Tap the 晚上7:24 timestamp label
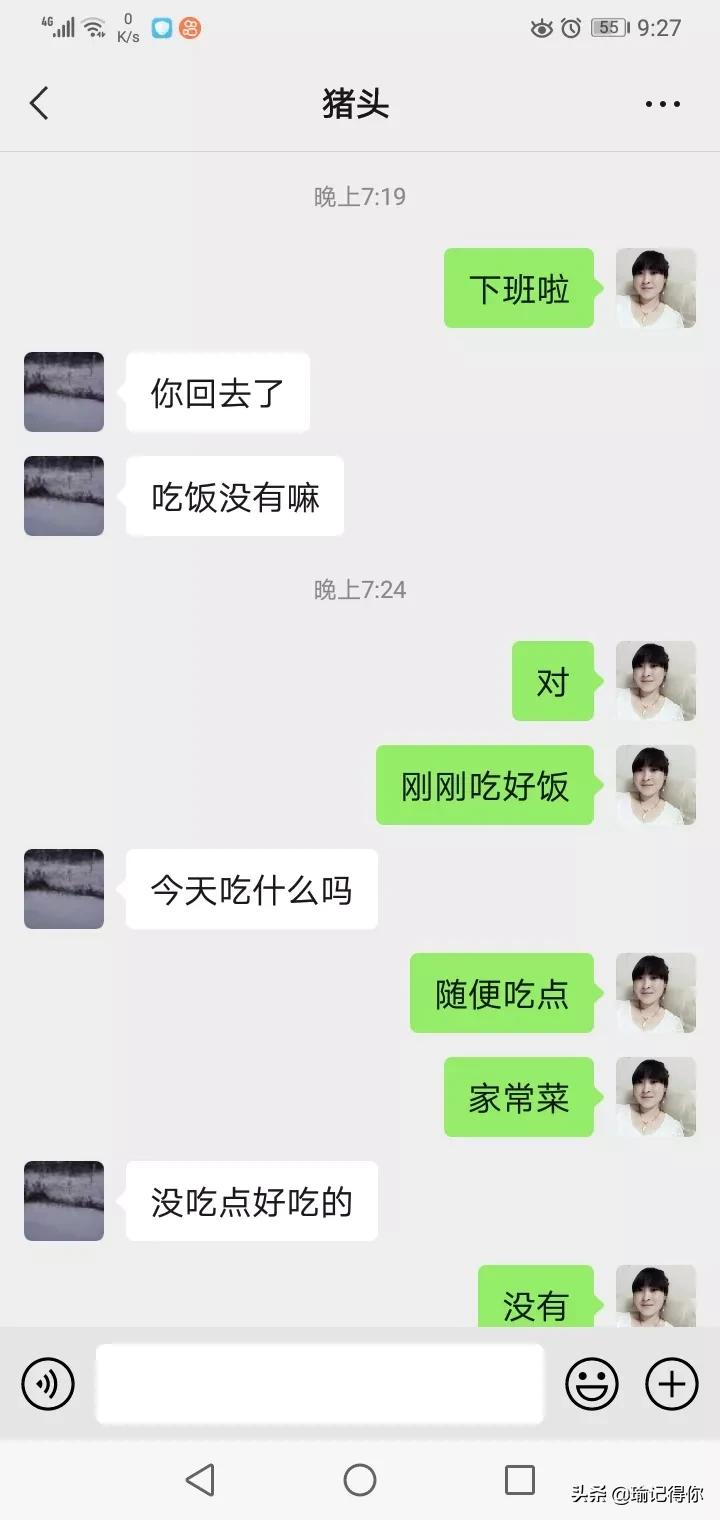 pyautogui.click(x=358, y=590)
